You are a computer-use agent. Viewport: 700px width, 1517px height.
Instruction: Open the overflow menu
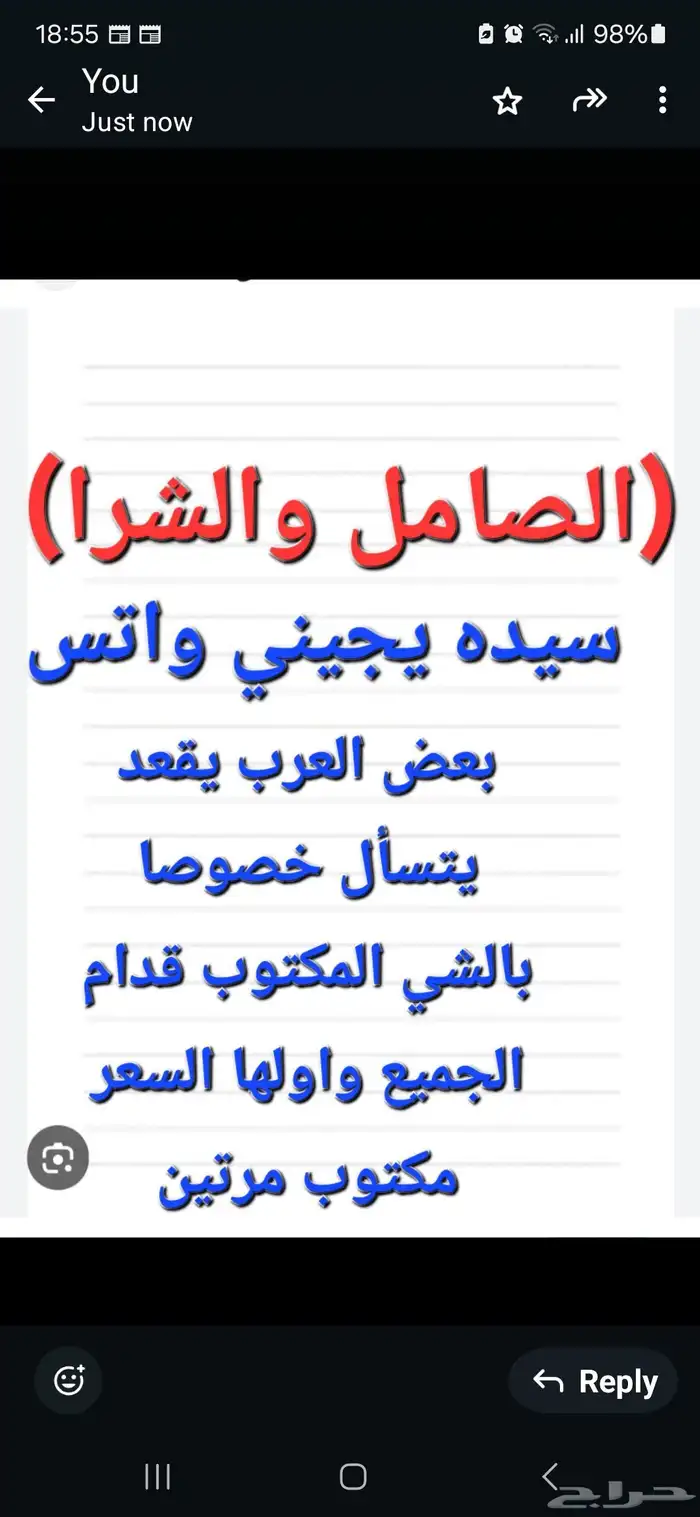(662, 100)
